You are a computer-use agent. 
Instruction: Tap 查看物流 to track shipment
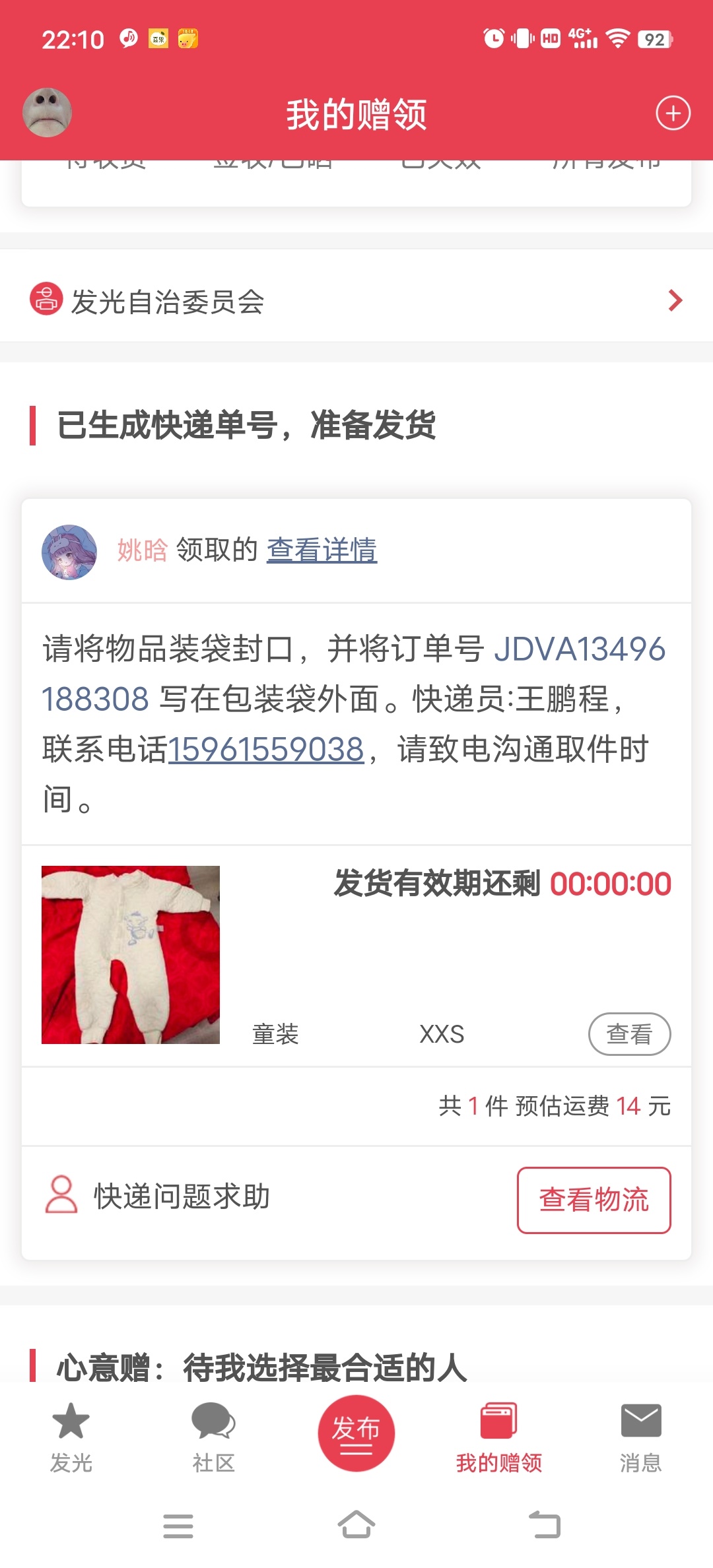594,1200
